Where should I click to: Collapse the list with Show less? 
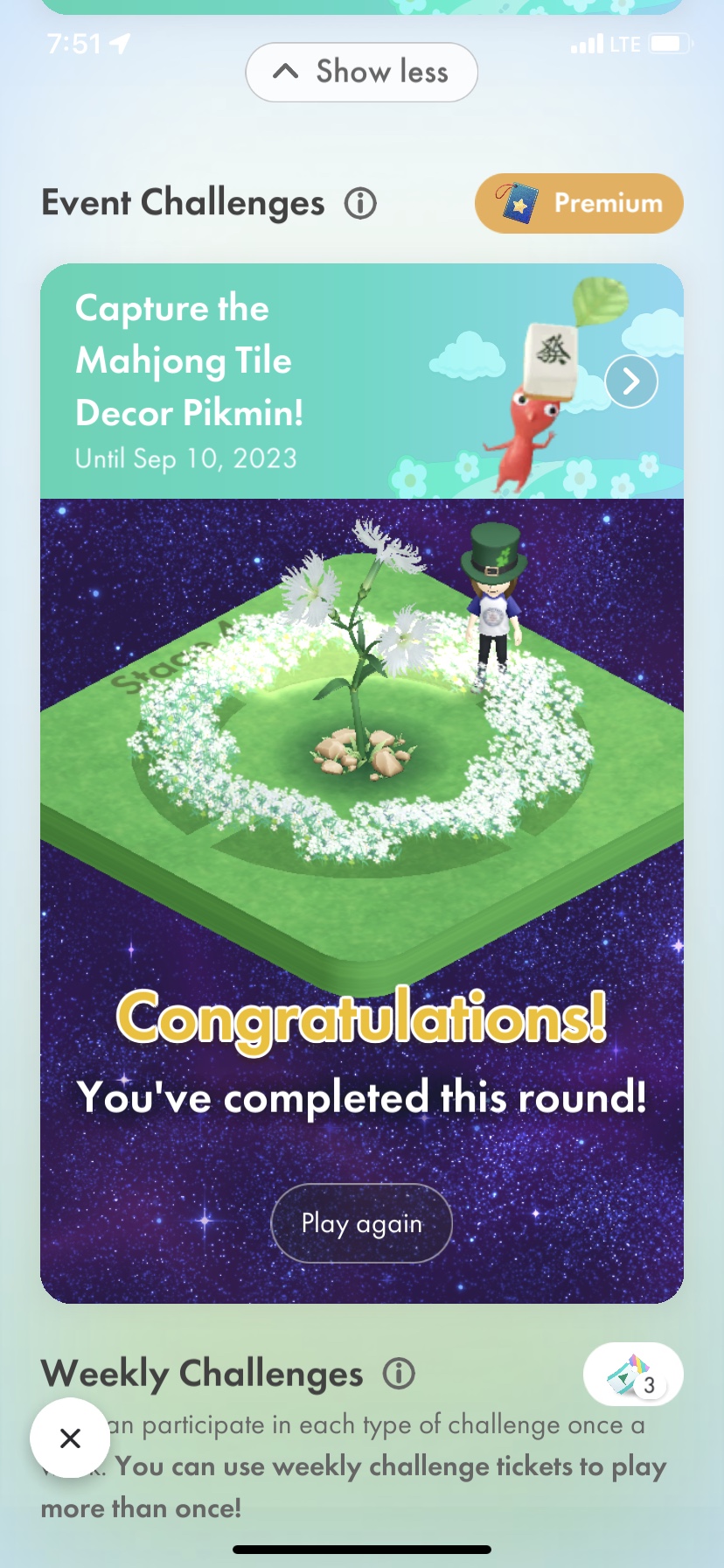pyautogui.click(x=361, y=72)
